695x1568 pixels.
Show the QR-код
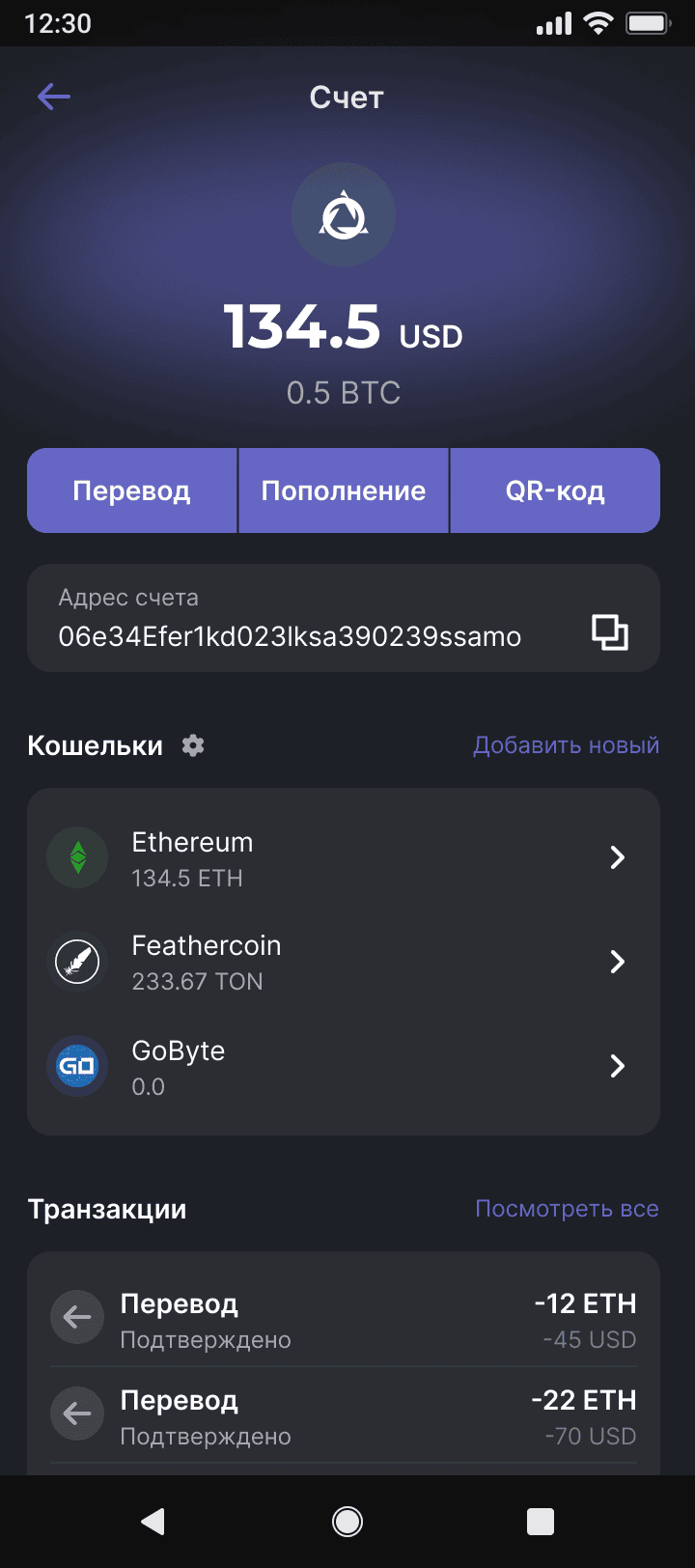click(555, 490)
